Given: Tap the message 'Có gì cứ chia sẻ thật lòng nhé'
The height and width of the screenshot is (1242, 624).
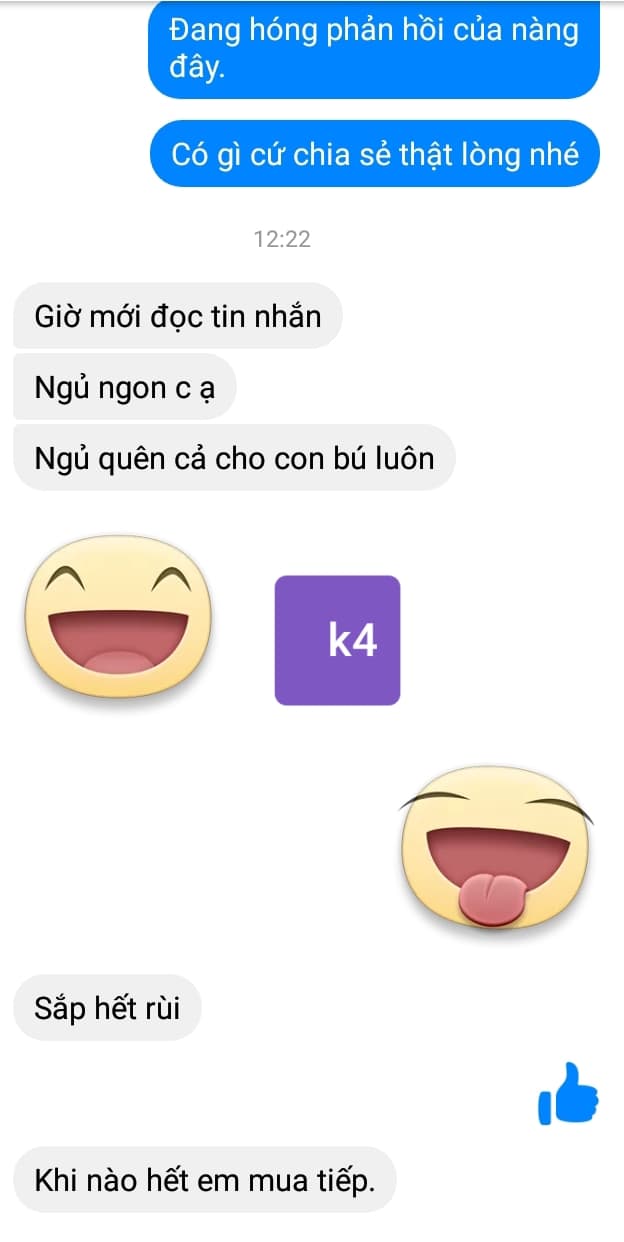Looking at the screenshot, I should tap(375, 154).
